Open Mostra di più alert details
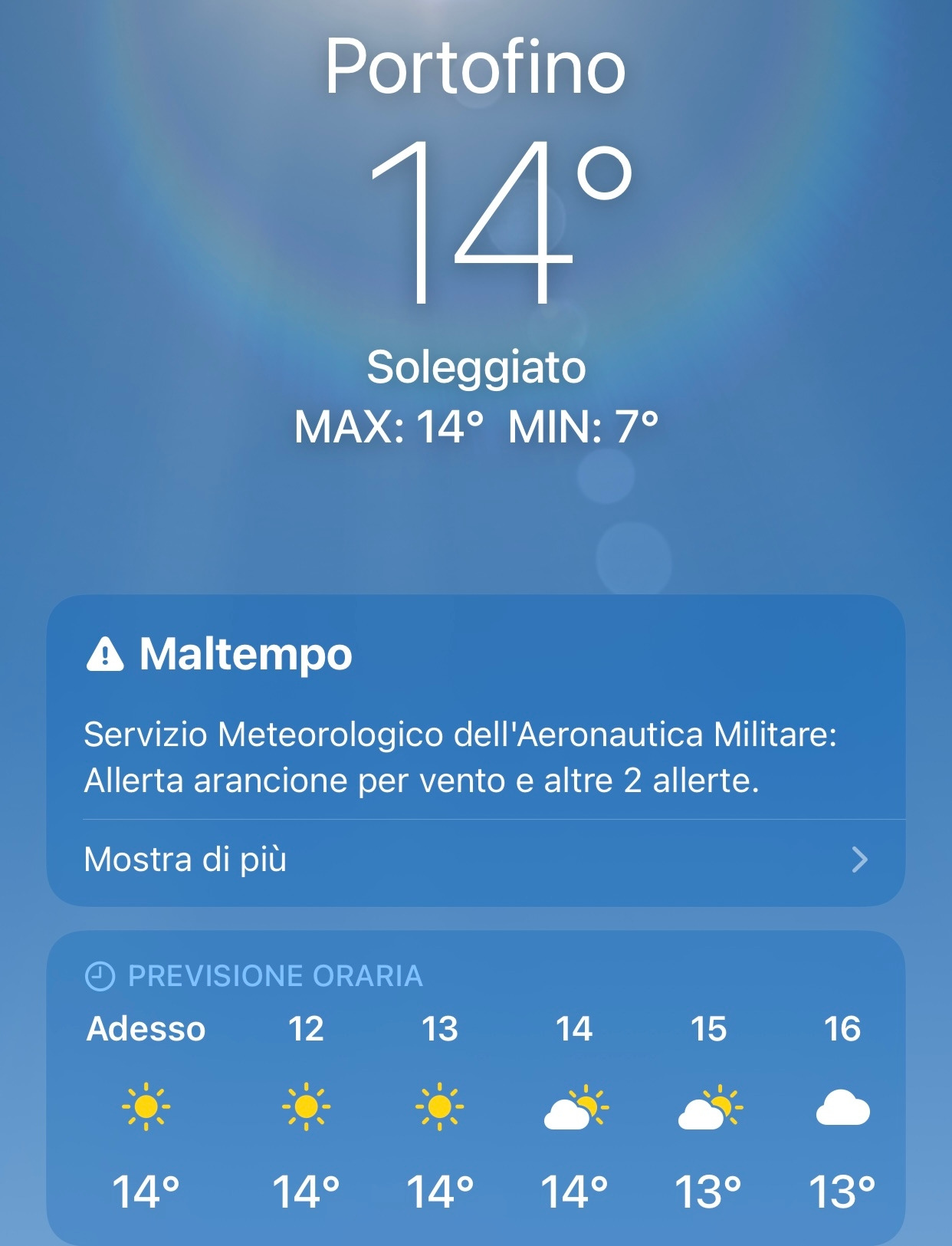 pyautogui.click(x=475, y=860)
